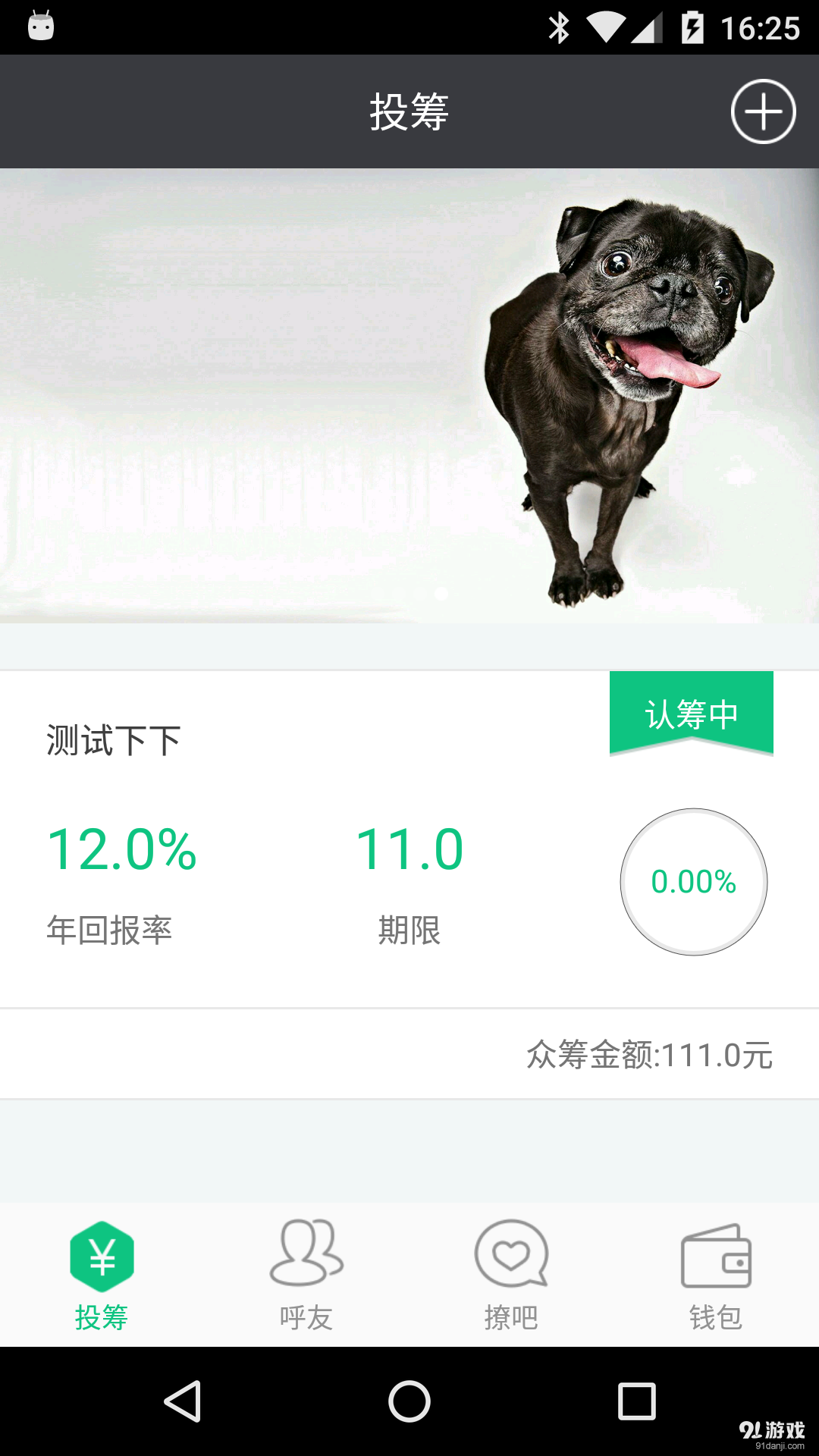The width and height of the screenshot is (819, 1456).
Task: Tap the 撩吧 chat bubble heart icon
Action: pyautogui.click(x=511, y=1255)
